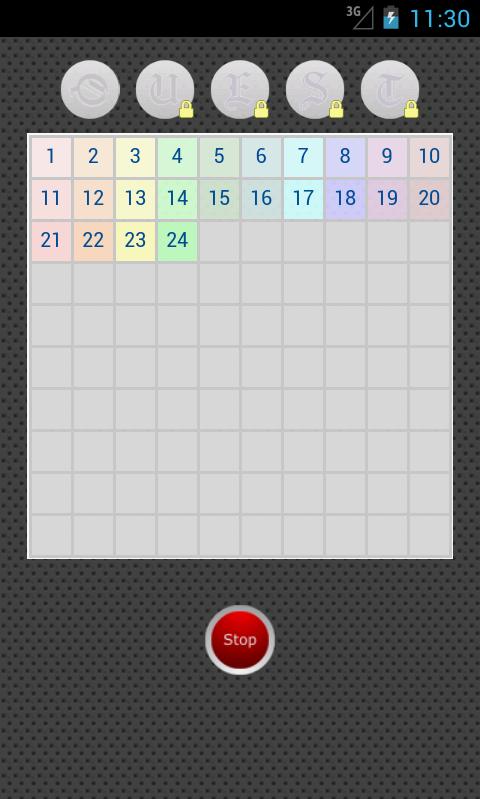The width and height of the screenshot is (480, 799).
Task: Tap the yellow tile 13
Action: pos(135,199)
